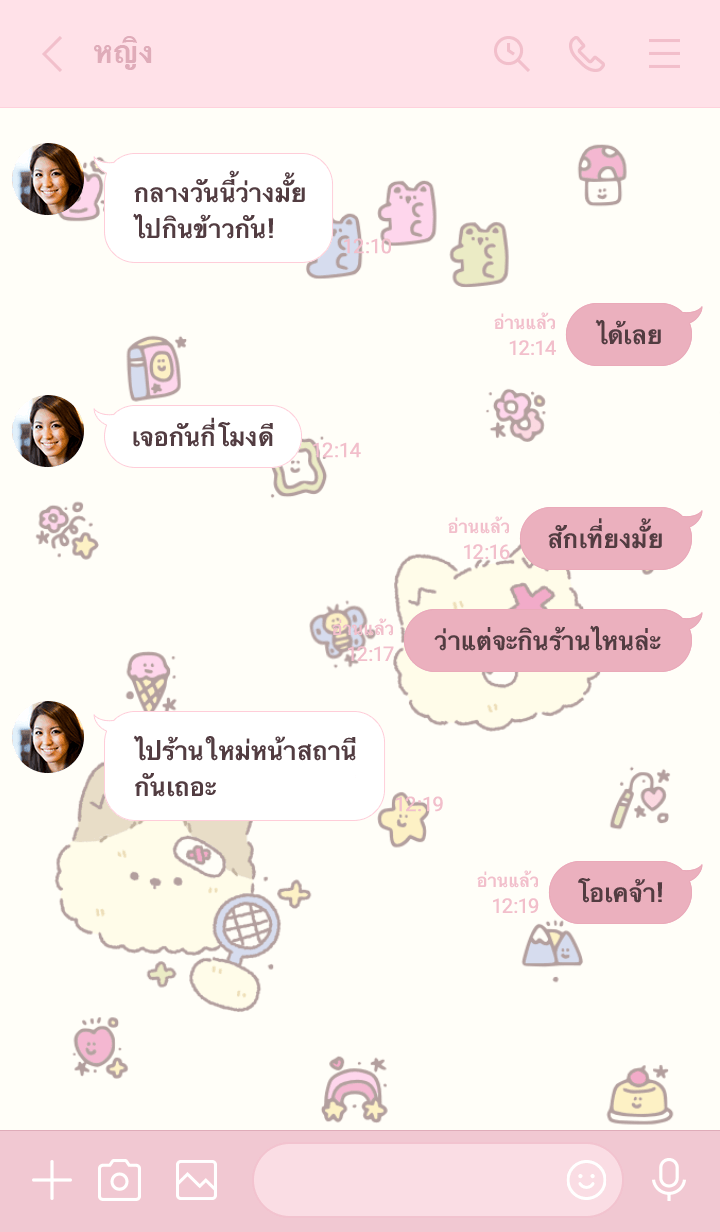Screen dimensions: 720x1232
Task: Launch the camera
Action: click(x=120, y=1181)
